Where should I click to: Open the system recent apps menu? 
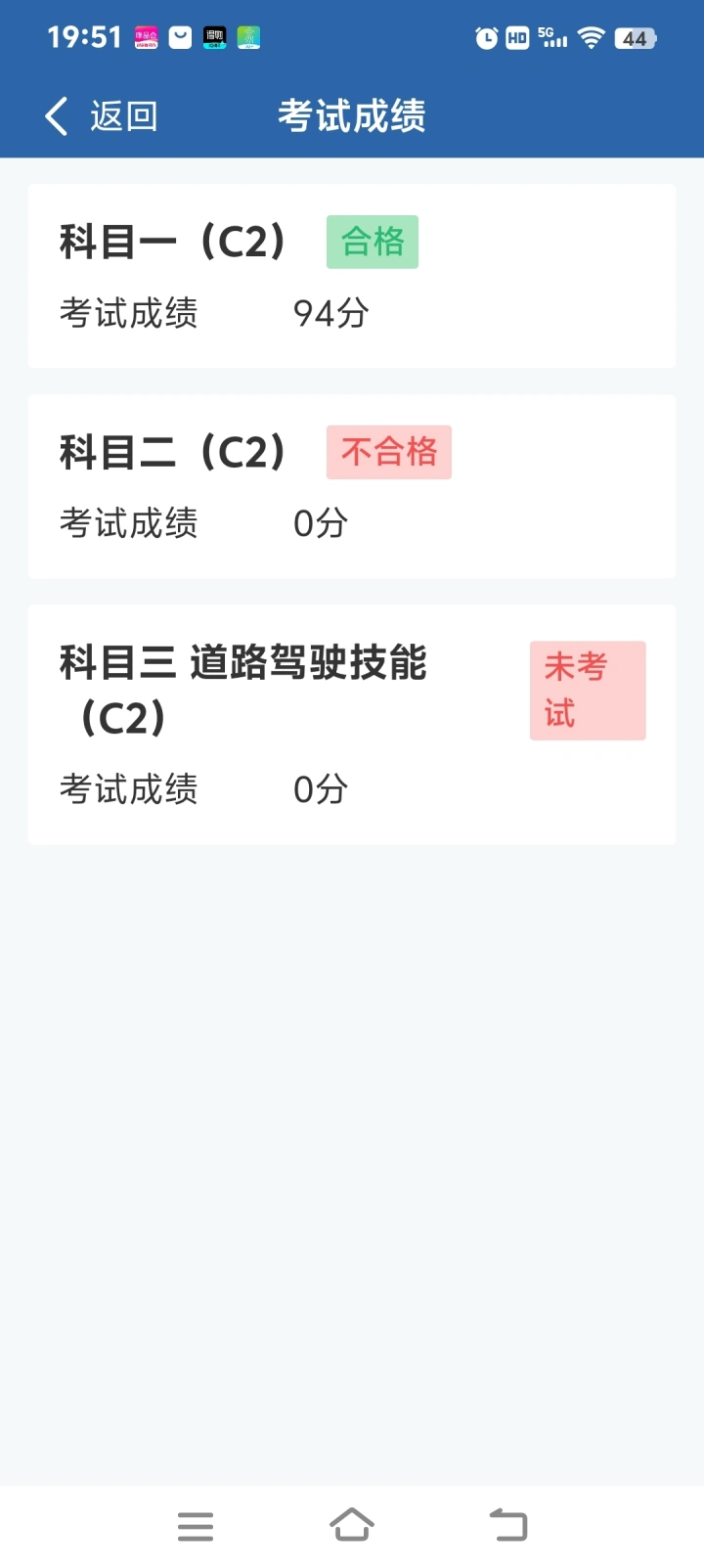pos(196,1525)
